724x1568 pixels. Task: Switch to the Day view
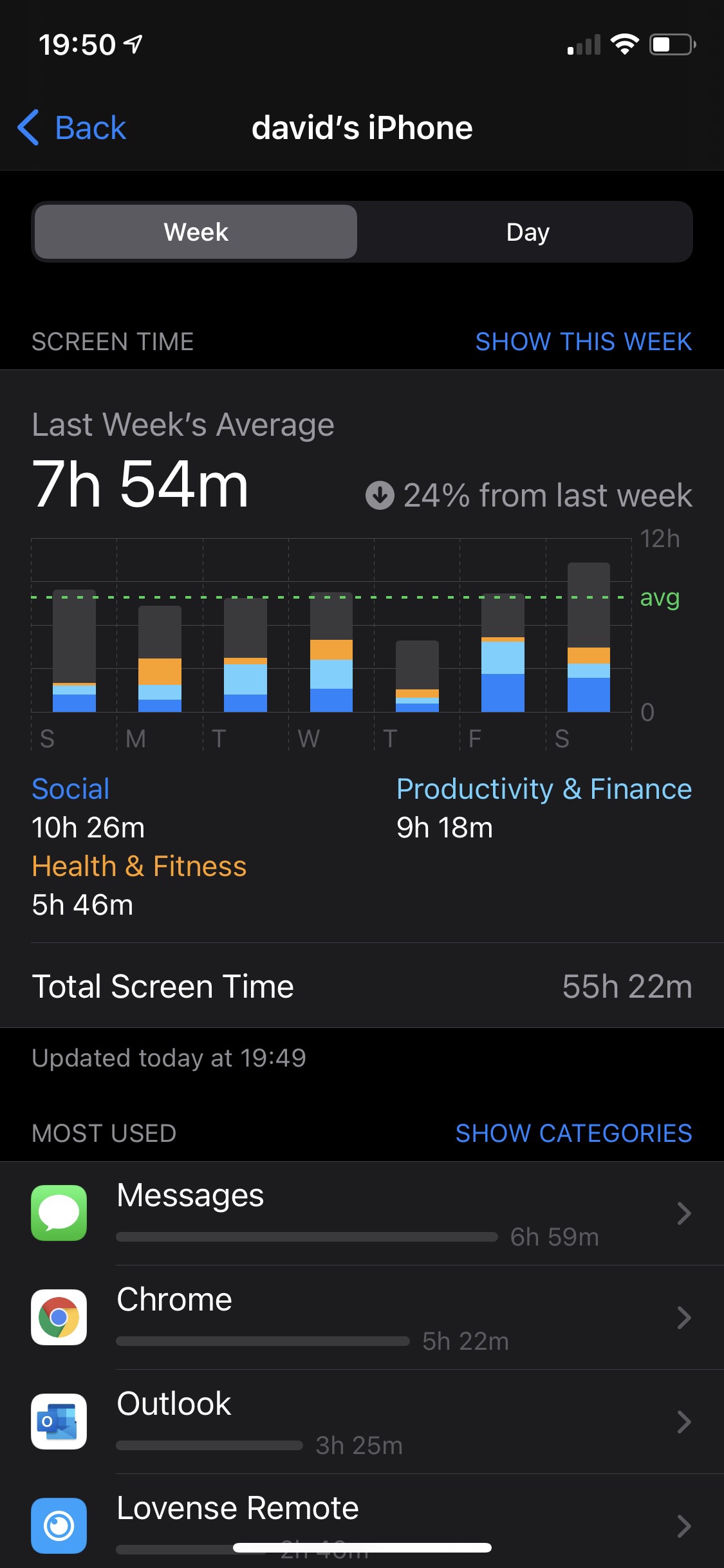point(527,232)
